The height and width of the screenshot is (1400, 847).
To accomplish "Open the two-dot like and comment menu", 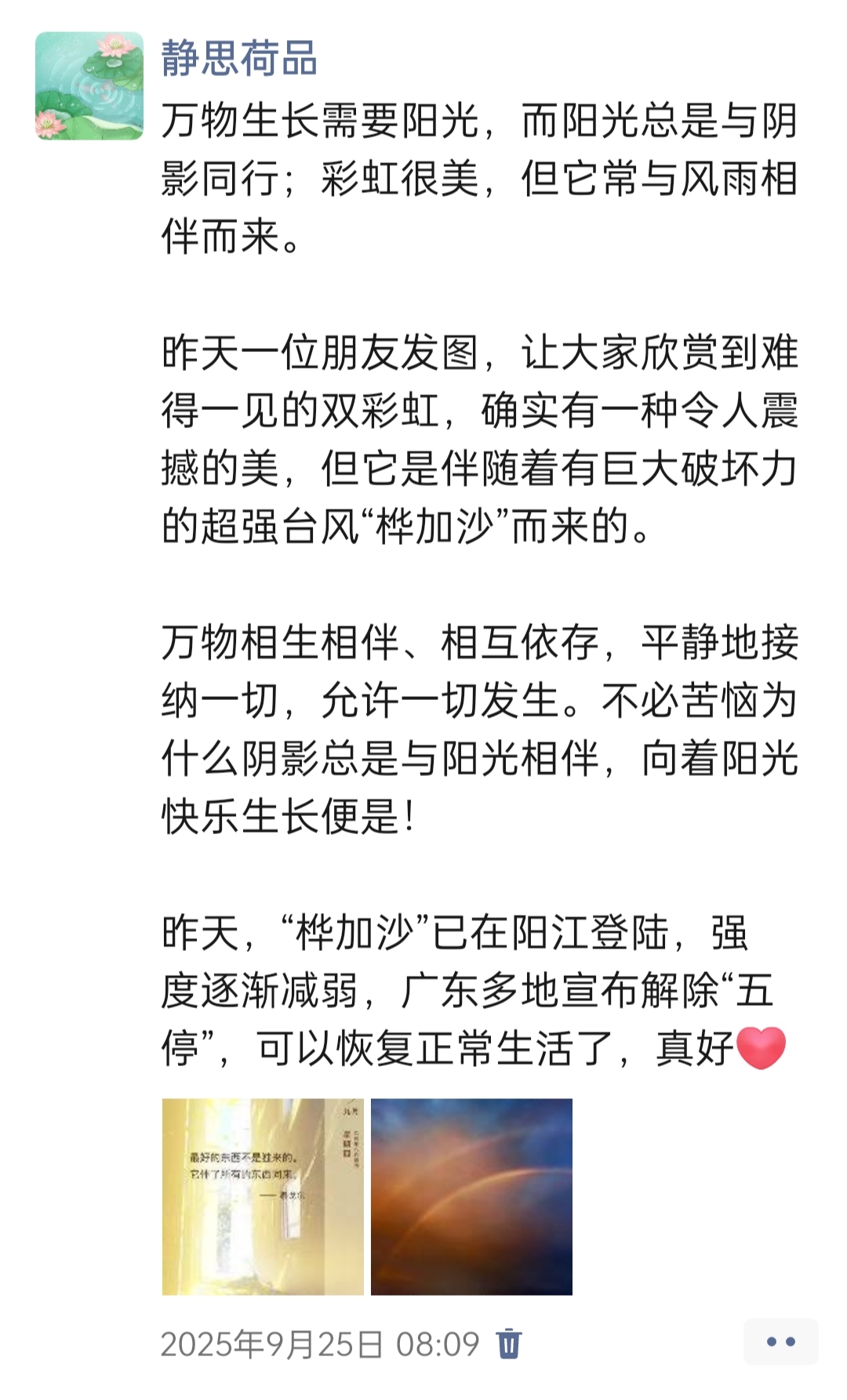I will [780, 1341].
